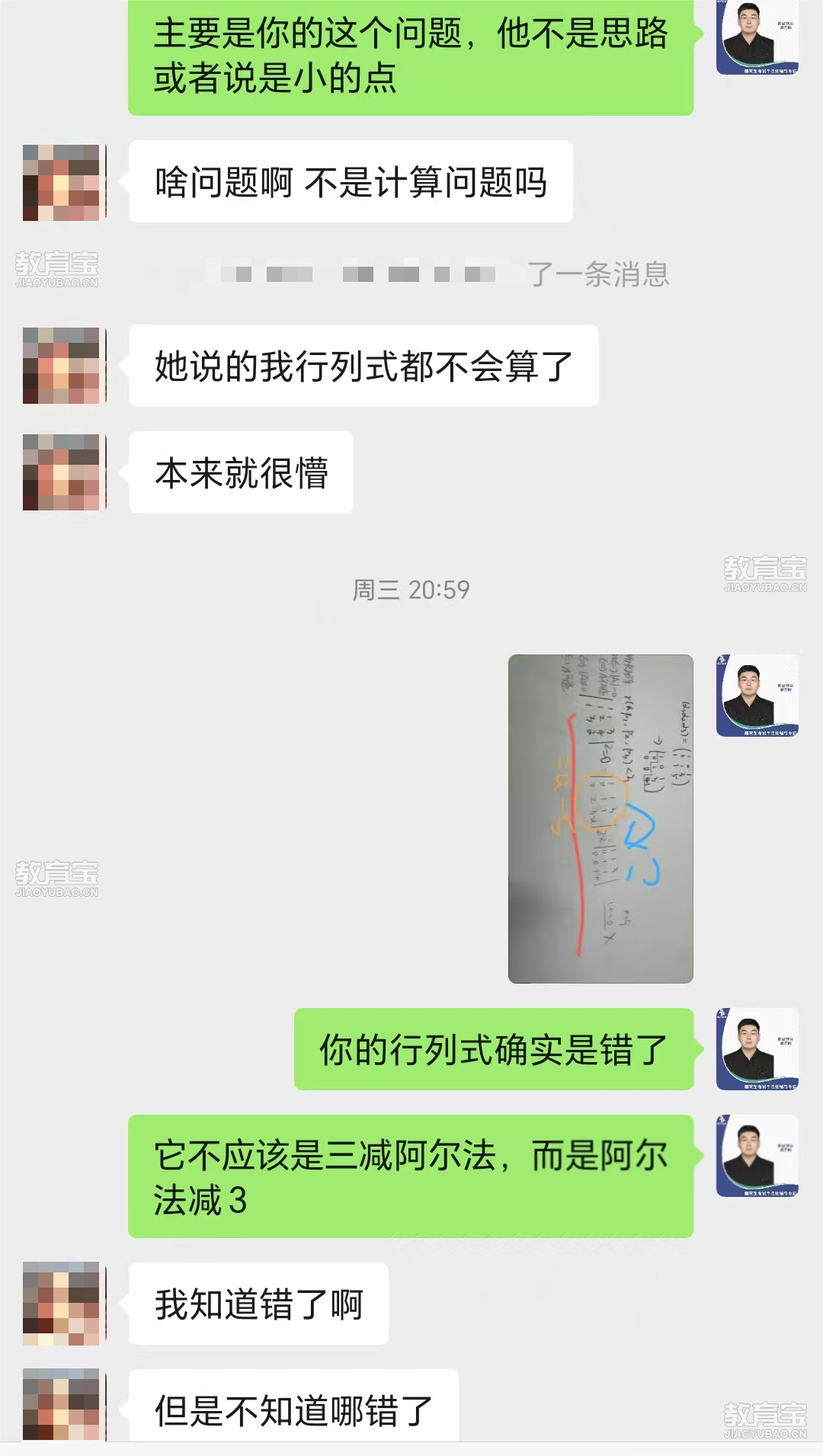Open sender's avatar beside "你的行列式确实是错了"
This screenshot has width=823, height=1456.
click(x=757, y=1048)
